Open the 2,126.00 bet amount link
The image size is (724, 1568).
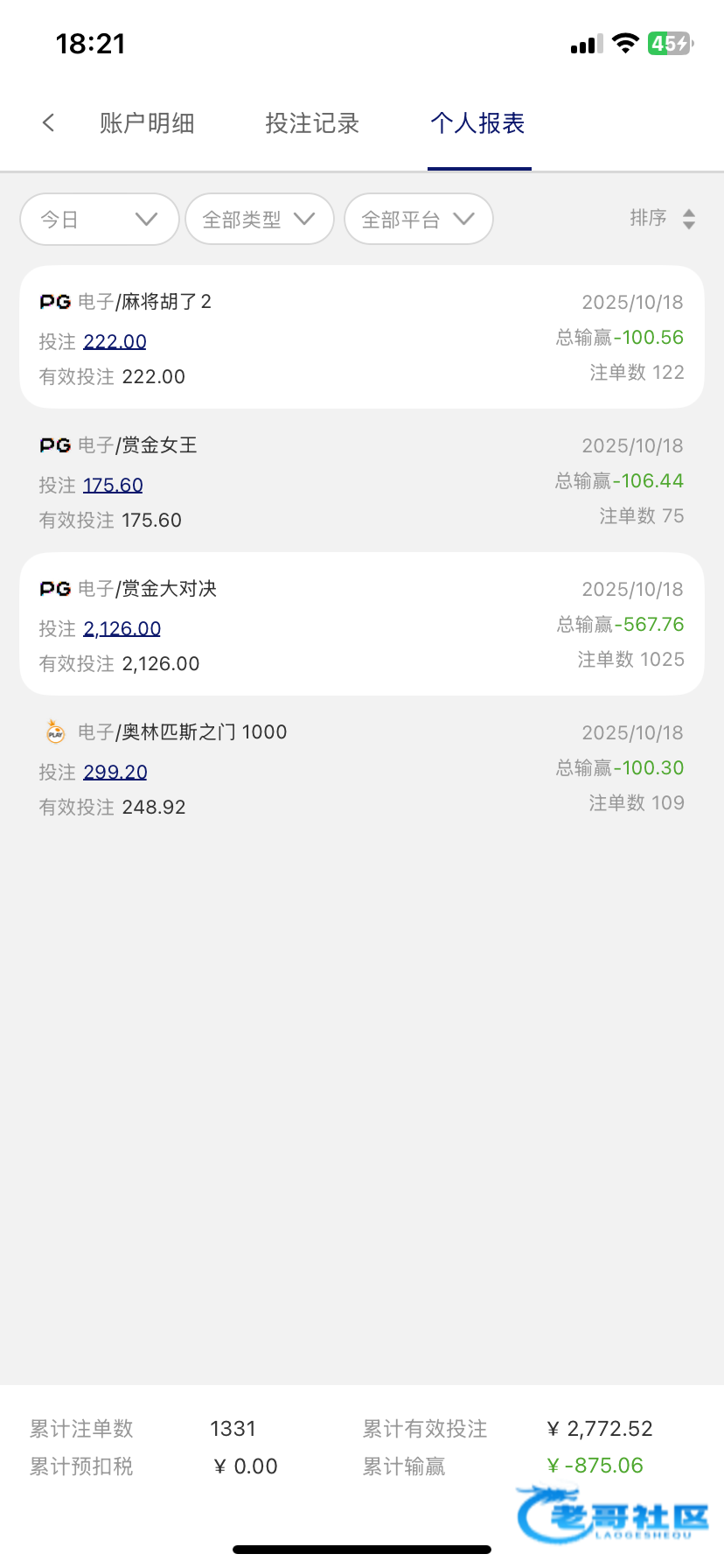click(122, 628)
